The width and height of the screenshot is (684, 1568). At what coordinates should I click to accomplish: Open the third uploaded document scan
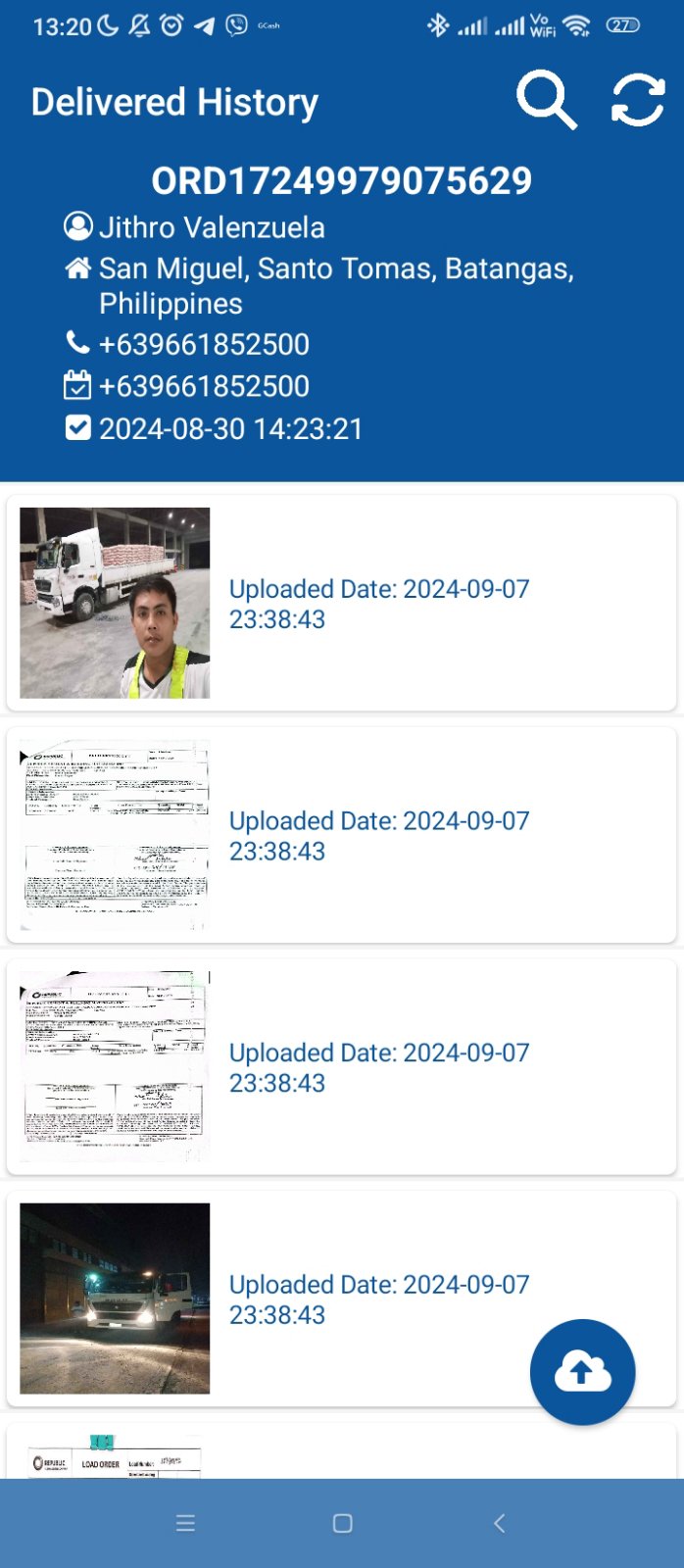[115, 1066]
